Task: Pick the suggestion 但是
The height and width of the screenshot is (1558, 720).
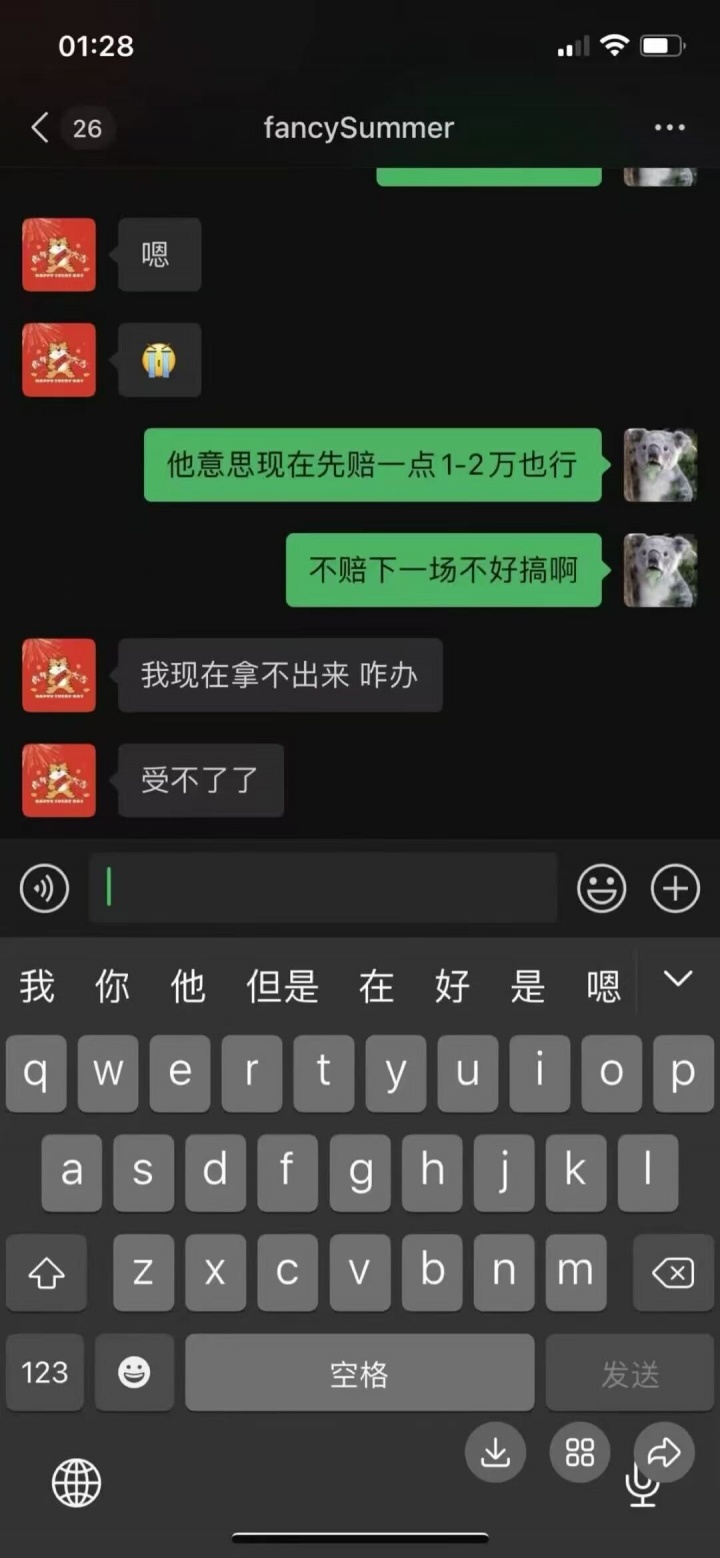Action: 282,987
